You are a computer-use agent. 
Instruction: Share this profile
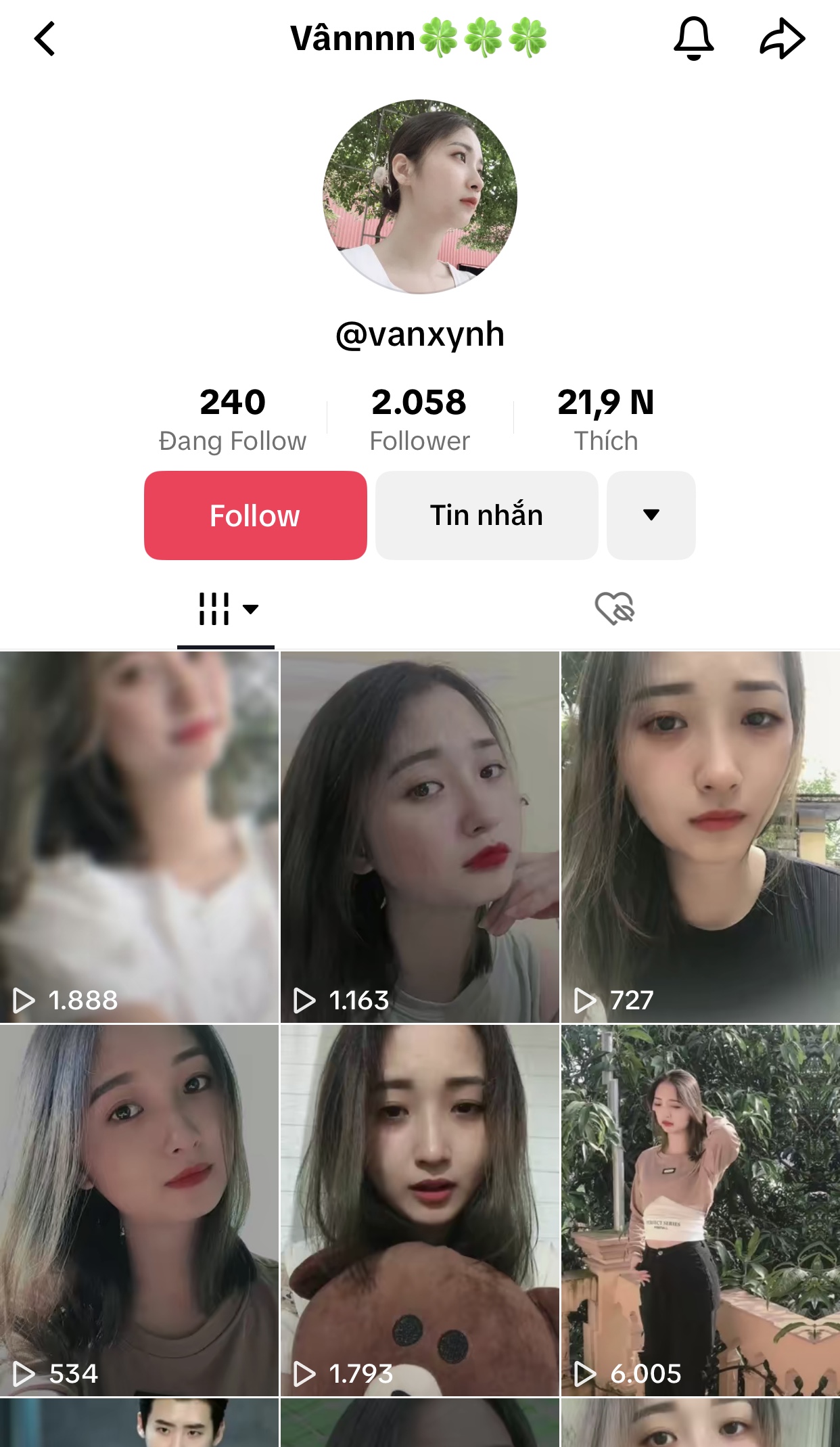pyautogui.click(x=782, y=39)
